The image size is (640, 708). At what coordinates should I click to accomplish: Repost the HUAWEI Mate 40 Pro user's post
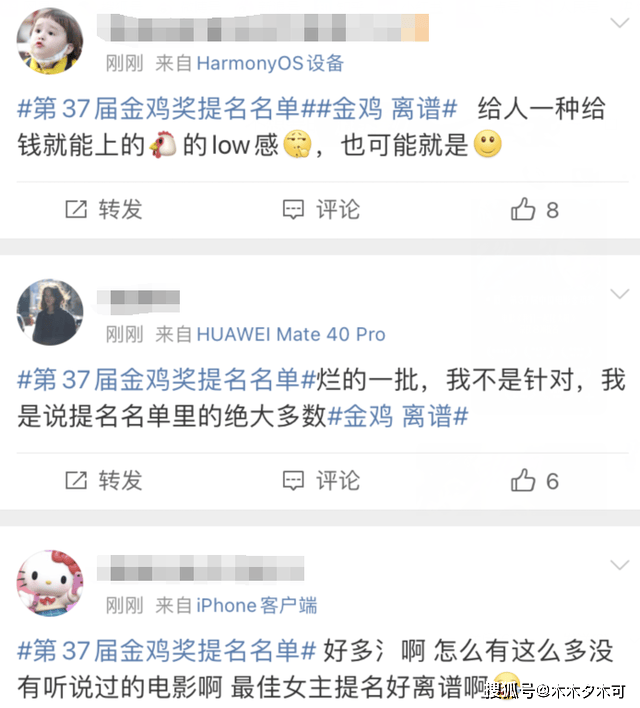point(104,480)
